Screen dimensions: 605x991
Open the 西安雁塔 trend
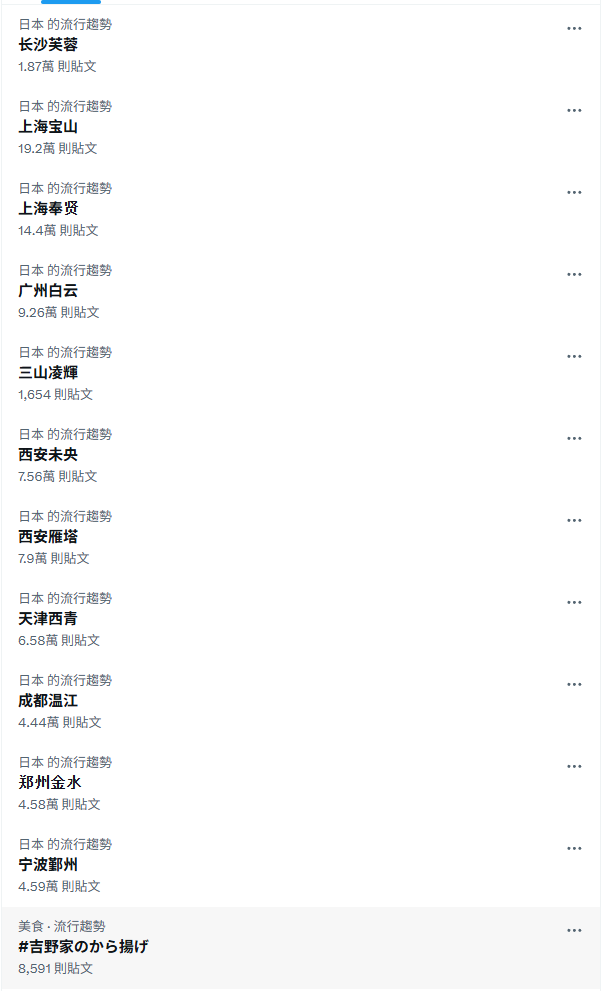coord(301,538)
